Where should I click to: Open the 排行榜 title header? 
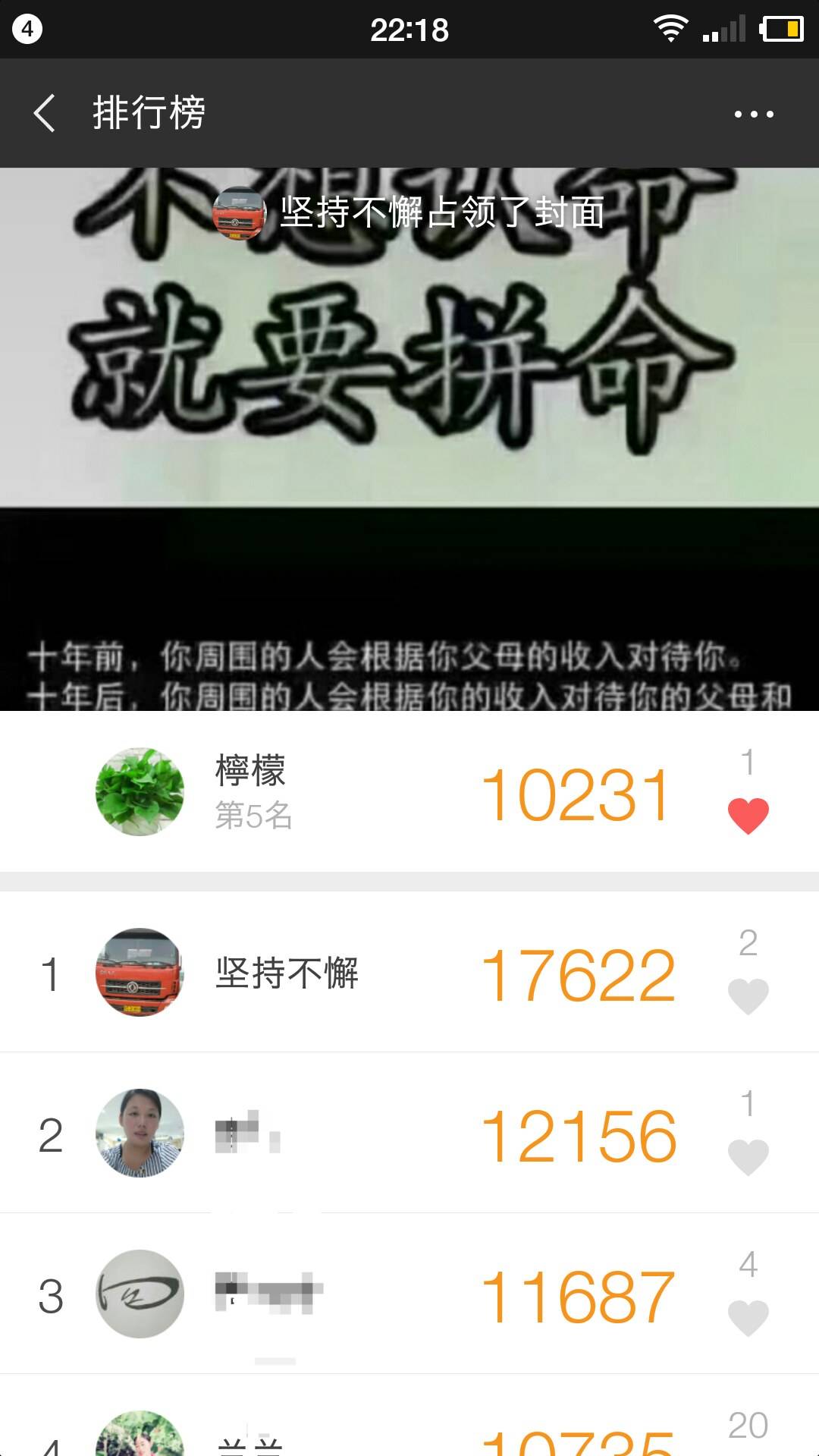click(149, 114)
